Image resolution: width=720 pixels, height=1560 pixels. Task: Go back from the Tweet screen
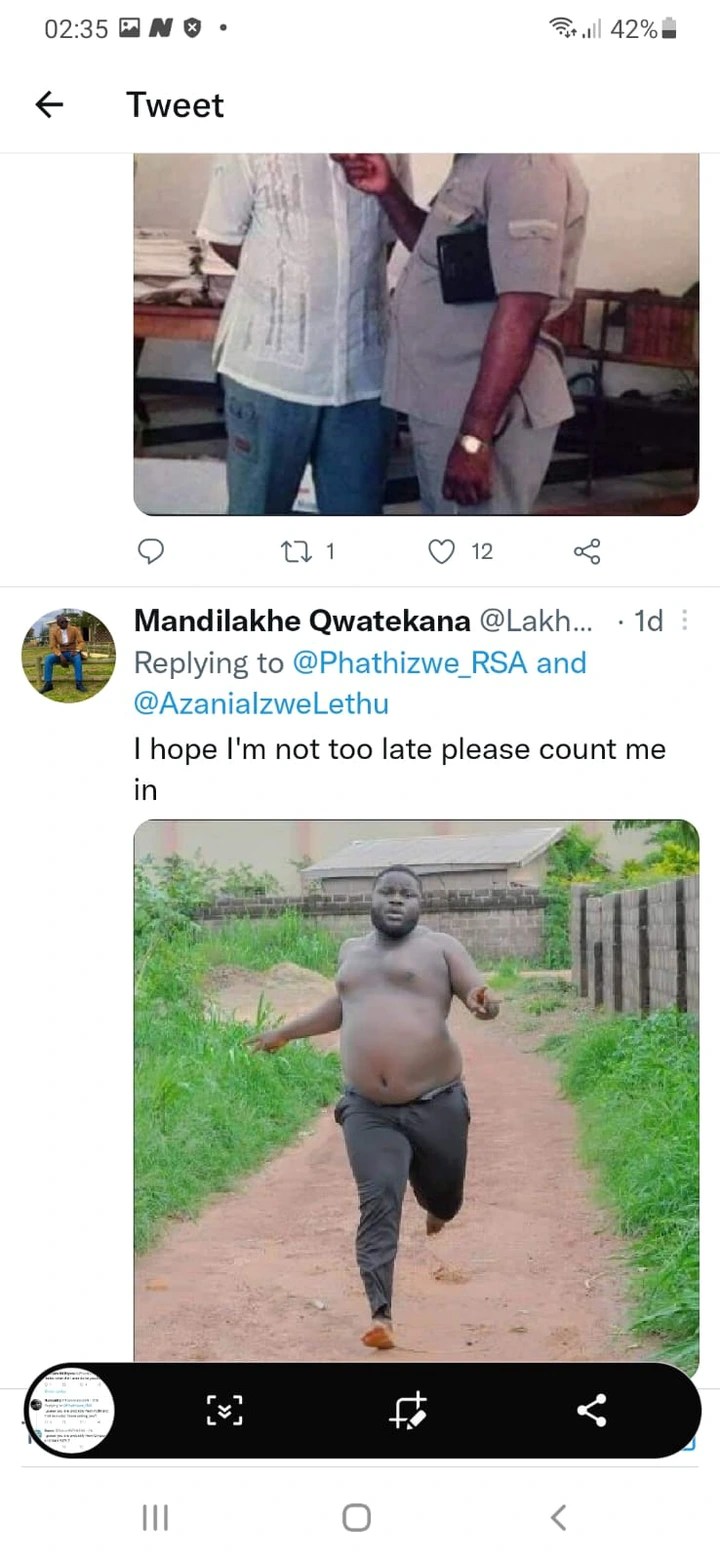(49, 105)
